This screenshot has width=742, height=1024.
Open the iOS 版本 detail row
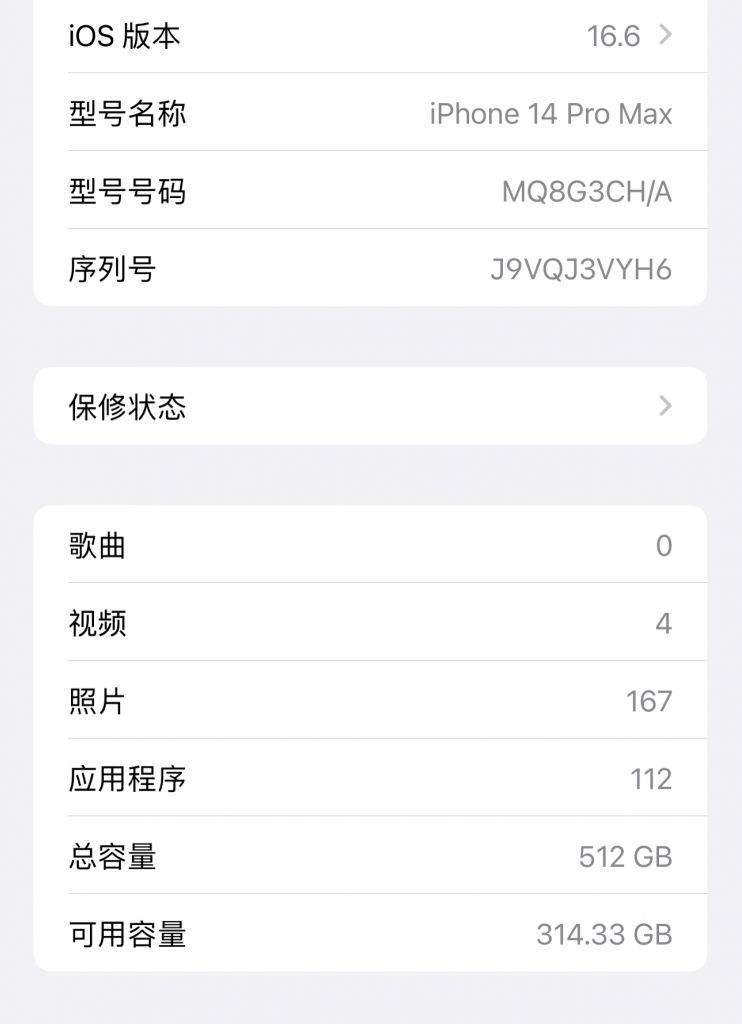[x=370, y=35]
